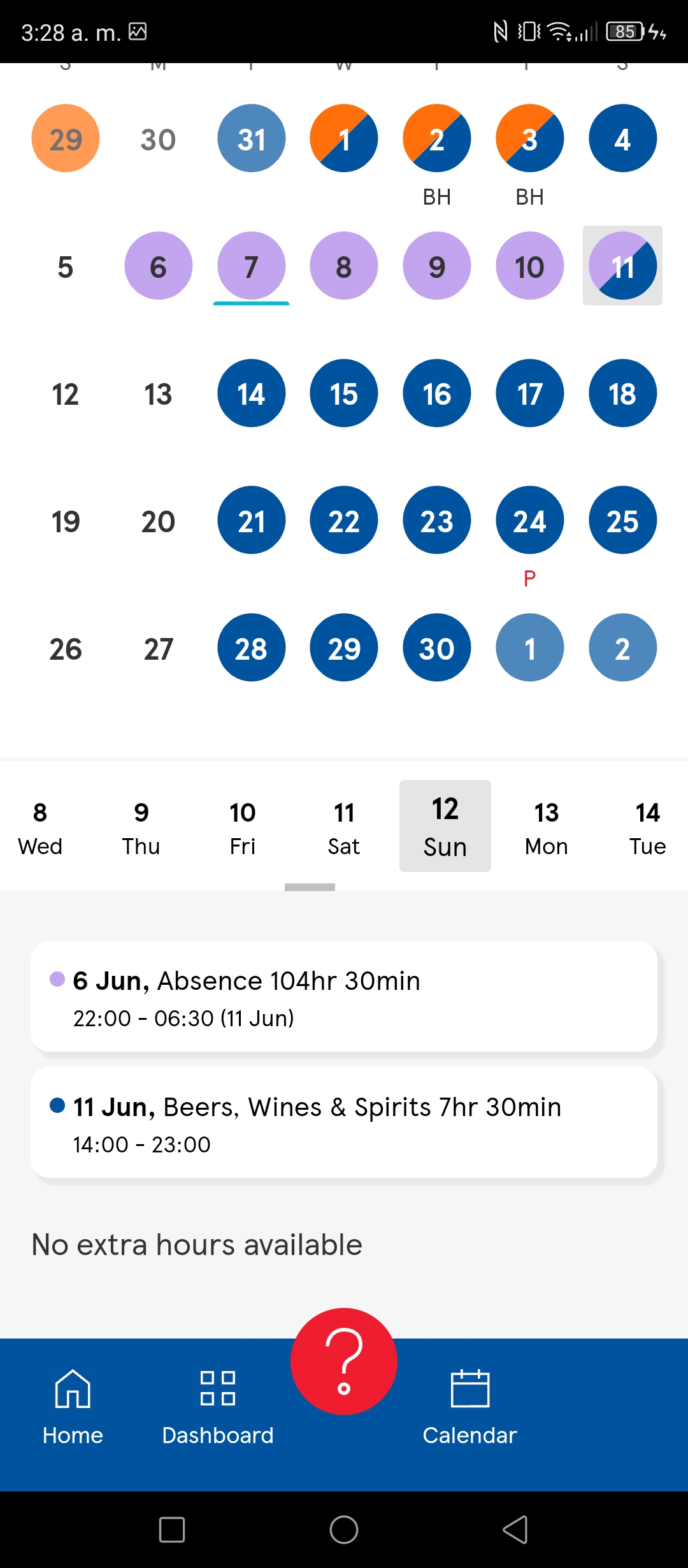Select day 7 in the month grid
The width and height of the screenshot is (688, 1568).
pyautogui.click(x=252, y=266)
